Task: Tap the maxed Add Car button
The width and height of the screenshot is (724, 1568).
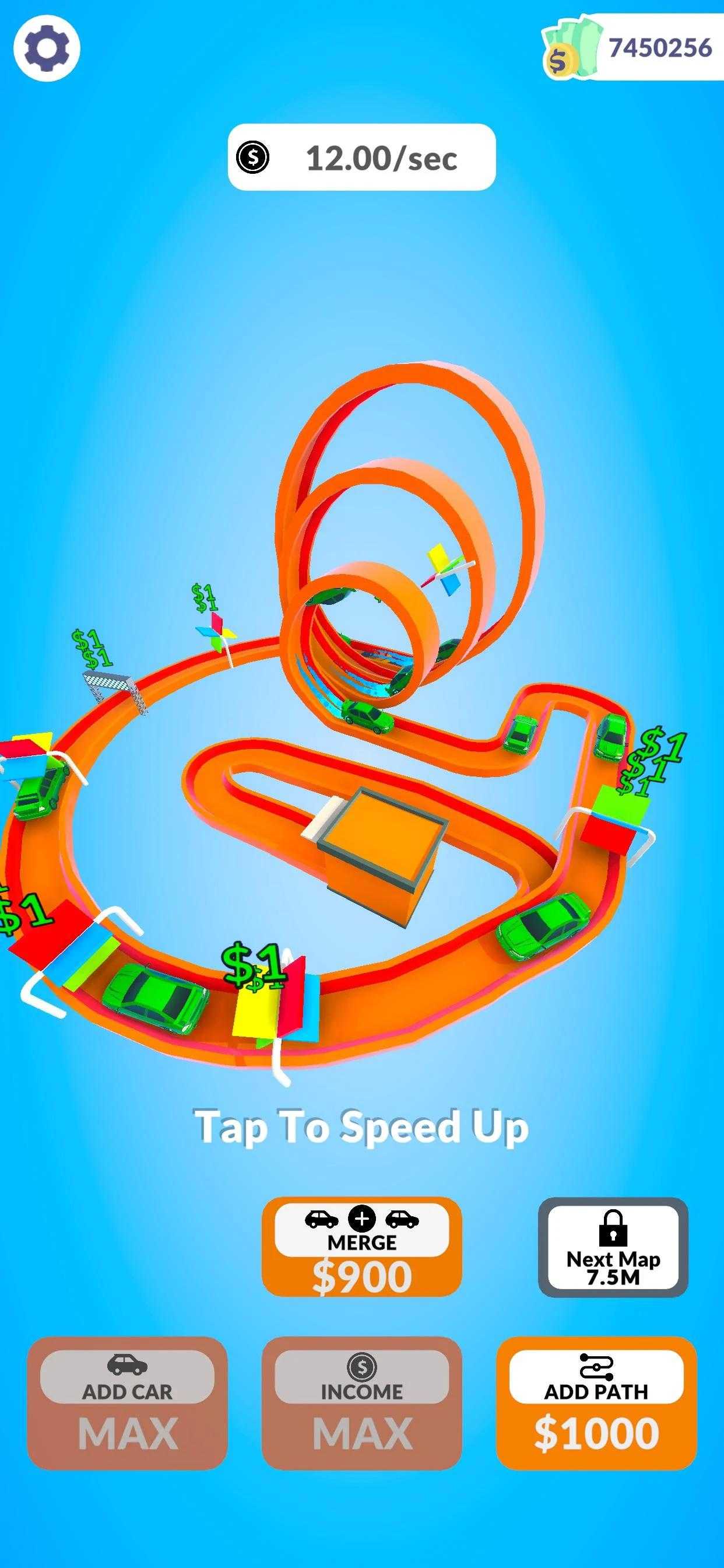Action: coord(127,1403)
